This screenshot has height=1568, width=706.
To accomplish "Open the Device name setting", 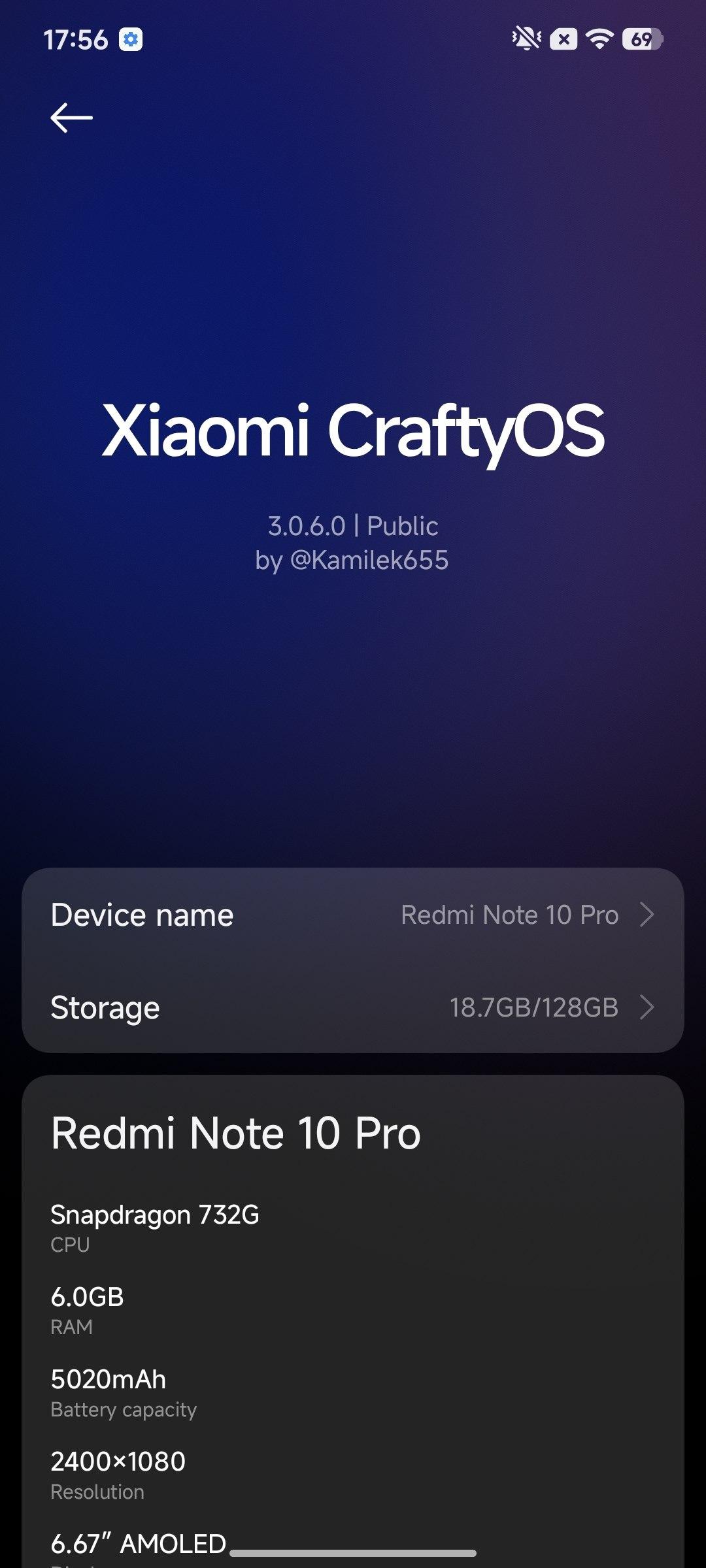I will pyautogui.click(x=353, y=915).
